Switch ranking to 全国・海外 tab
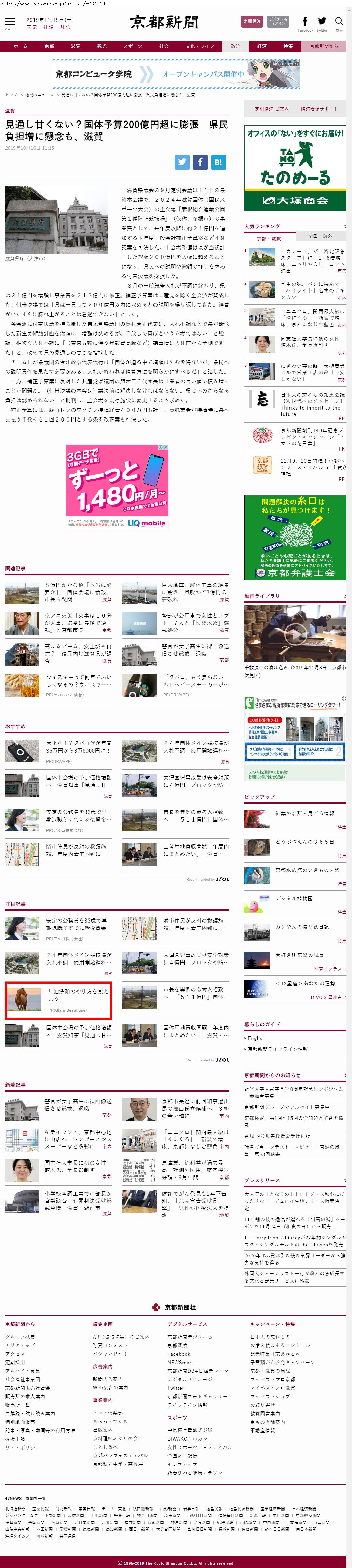The image size is (352, 1568). tap(320, 236)
